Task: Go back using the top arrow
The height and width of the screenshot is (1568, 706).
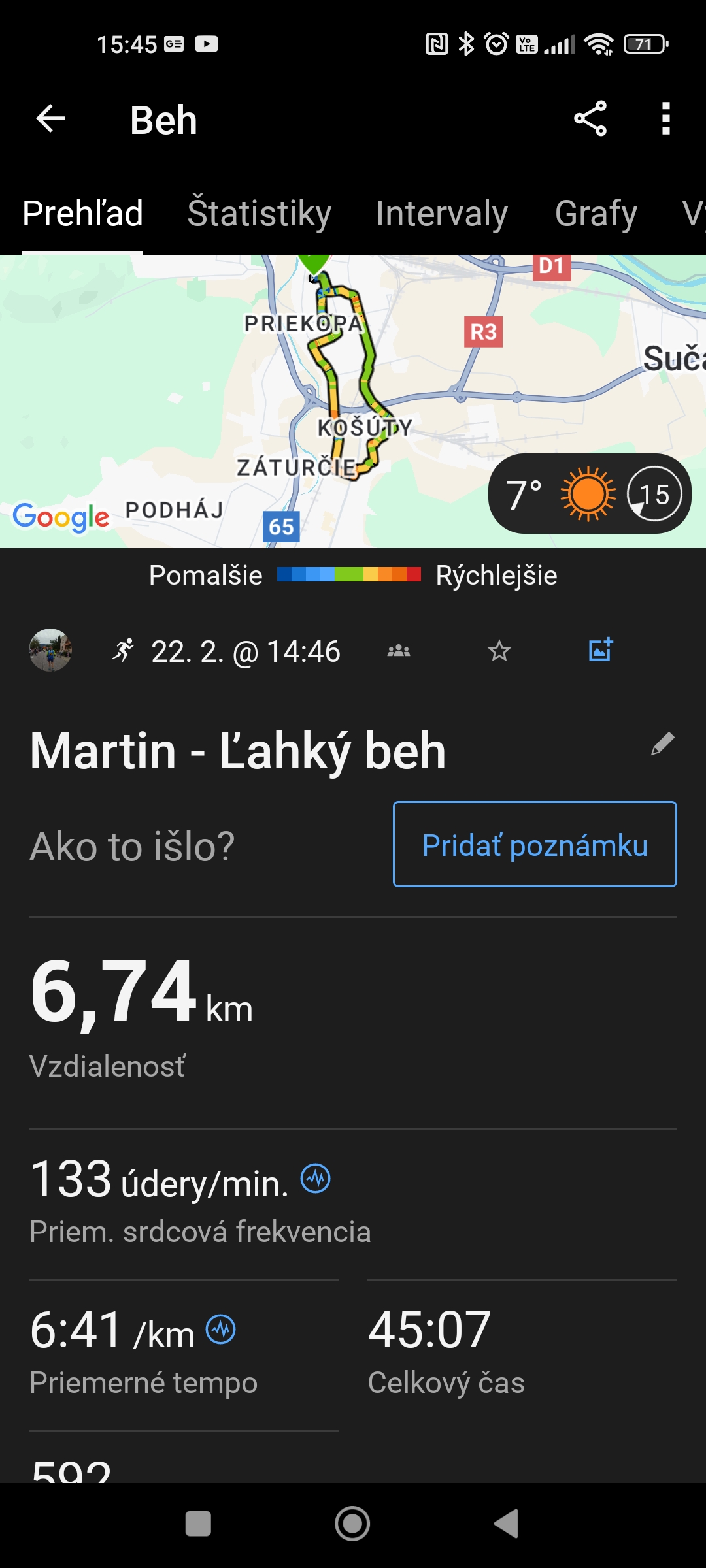Action: click(50, 119)
